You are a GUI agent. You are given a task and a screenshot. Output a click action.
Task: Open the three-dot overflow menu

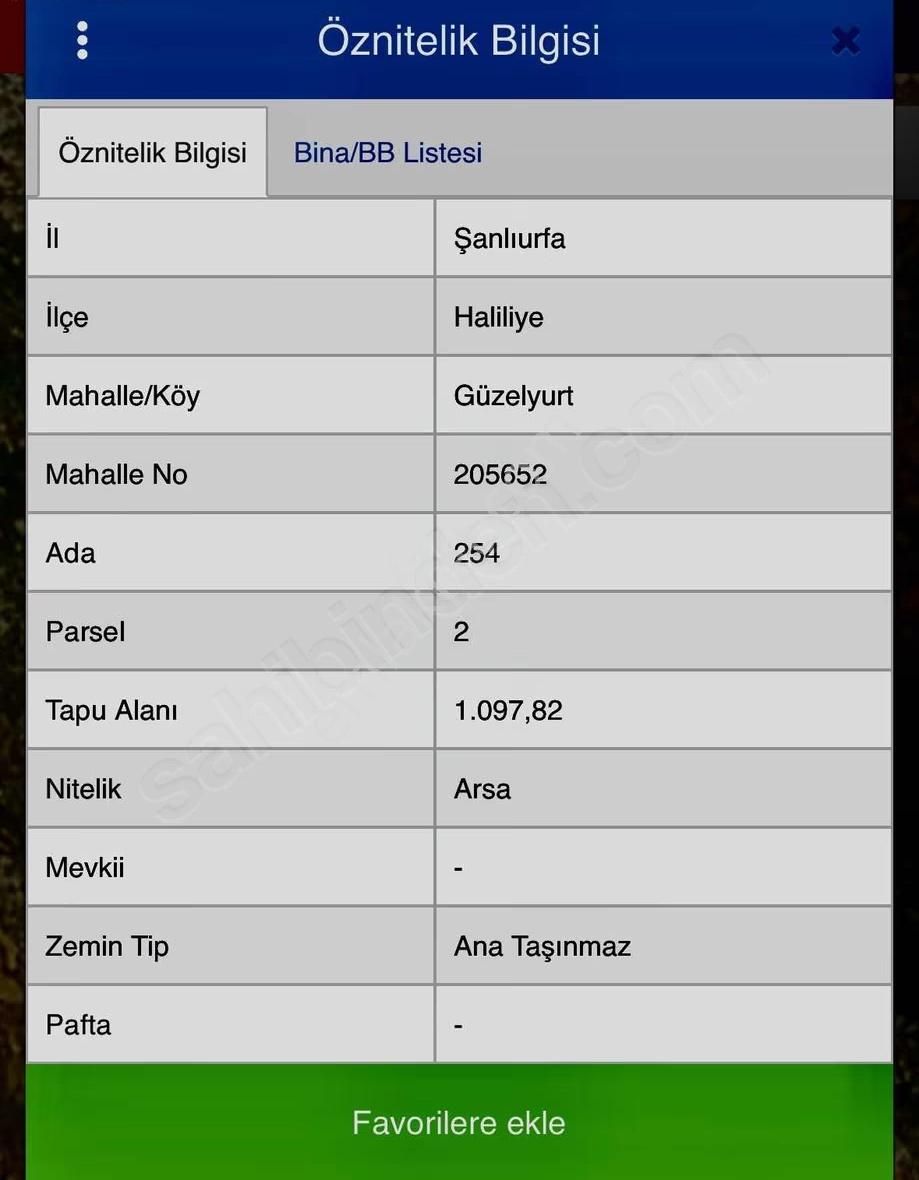coord(82,41)
